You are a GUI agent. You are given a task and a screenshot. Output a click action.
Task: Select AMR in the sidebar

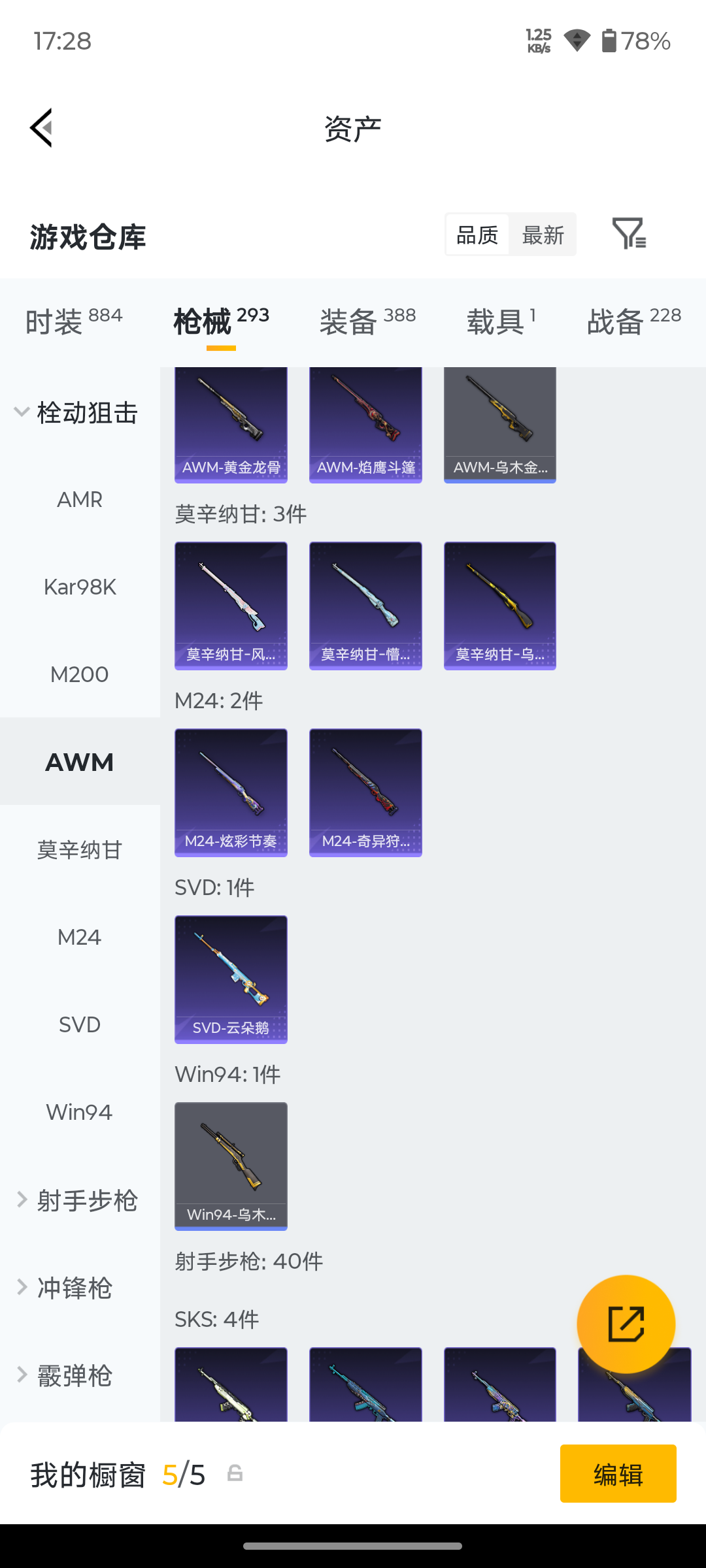tap(80, 499)
